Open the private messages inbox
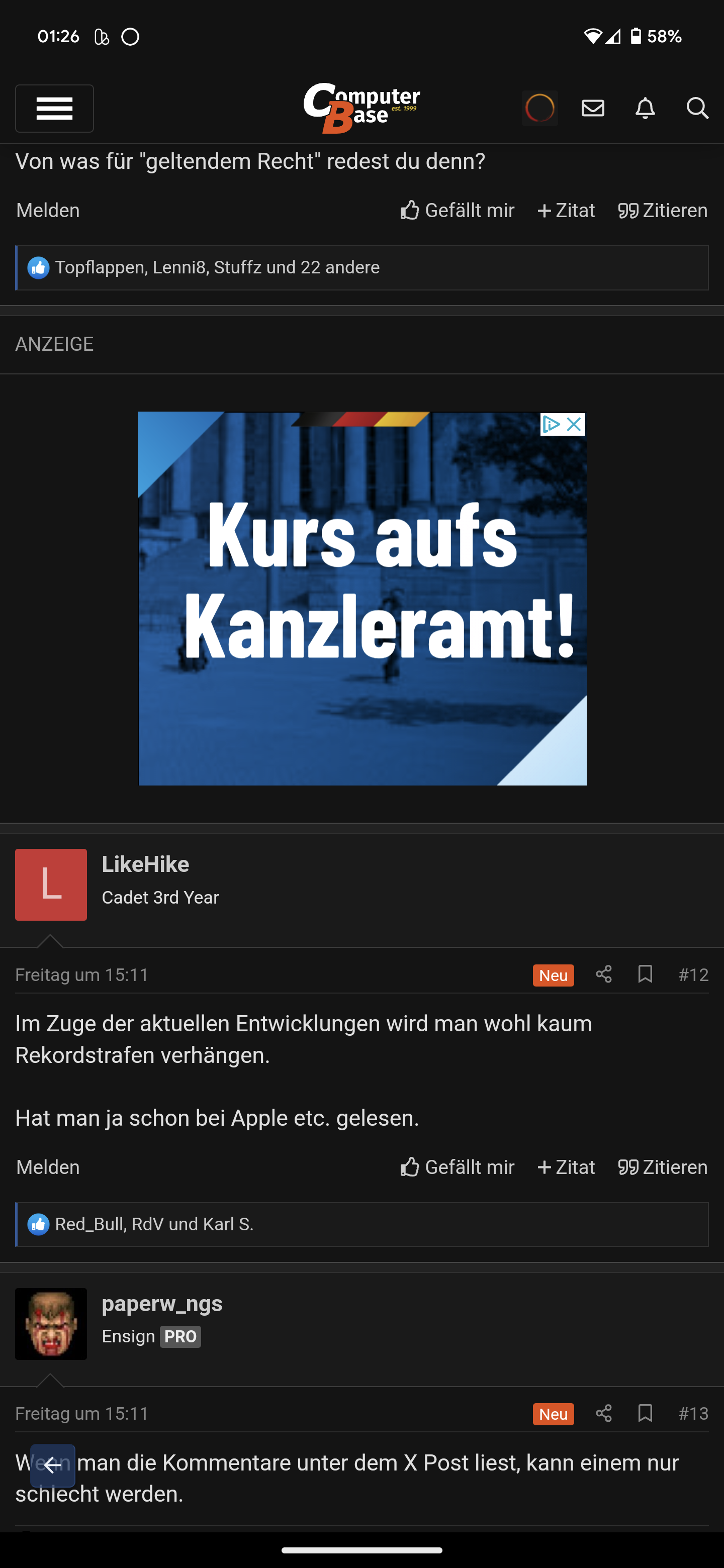This screenshot has height=1568, width=724. point(592,109)
